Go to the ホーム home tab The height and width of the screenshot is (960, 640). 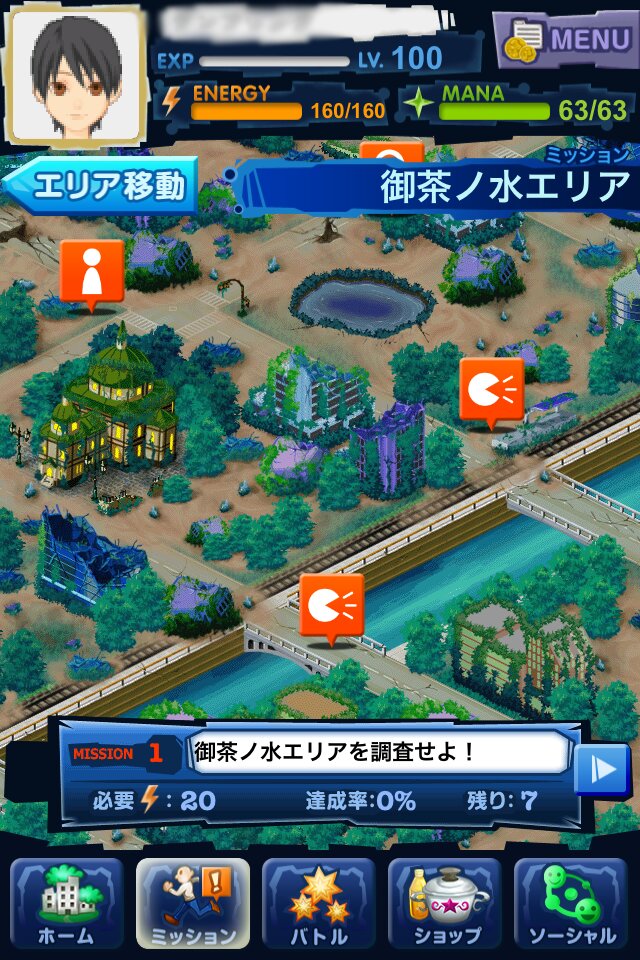coord(67,903)
